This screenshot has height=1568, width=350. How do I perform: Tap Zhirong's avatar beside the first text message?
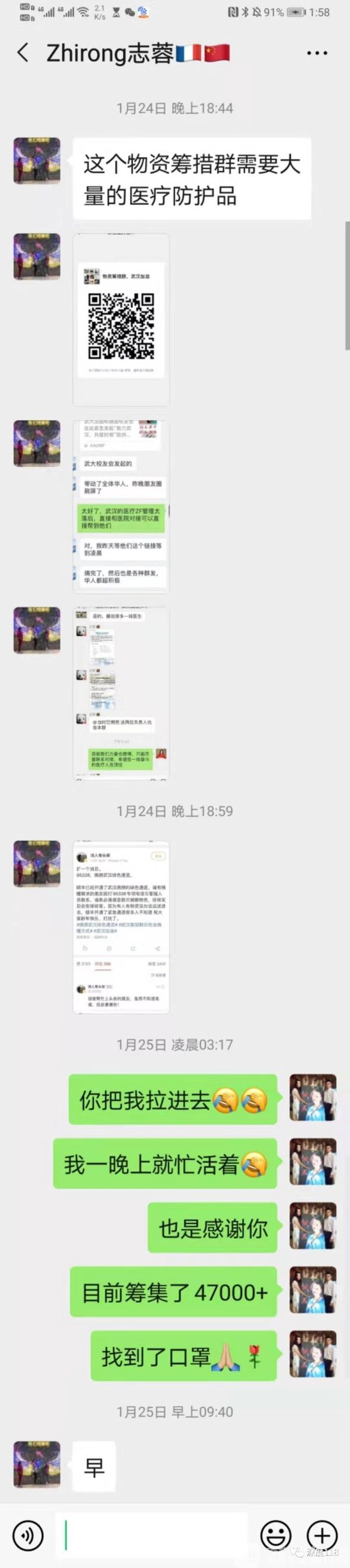(x=37, y=161)
